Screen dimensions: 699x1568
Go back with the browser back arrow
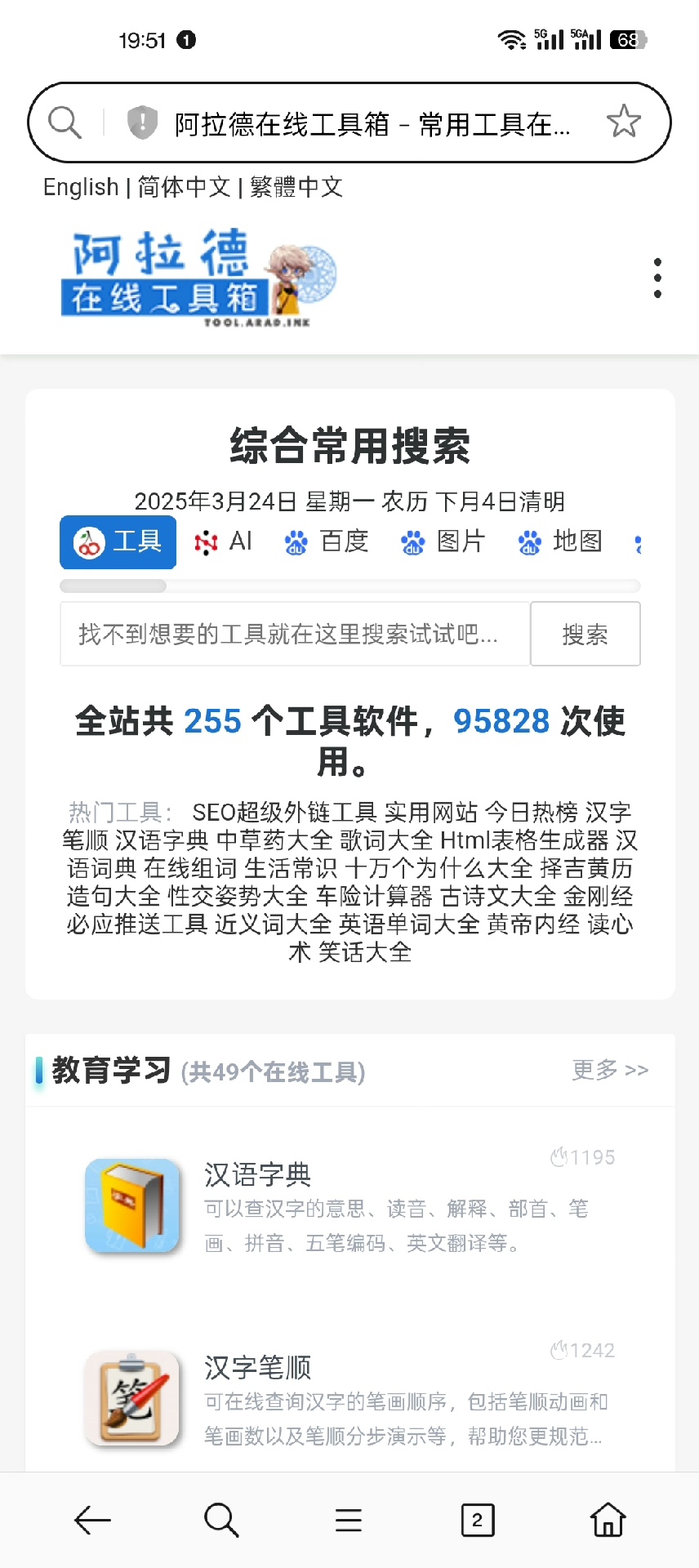point(92,1521)
